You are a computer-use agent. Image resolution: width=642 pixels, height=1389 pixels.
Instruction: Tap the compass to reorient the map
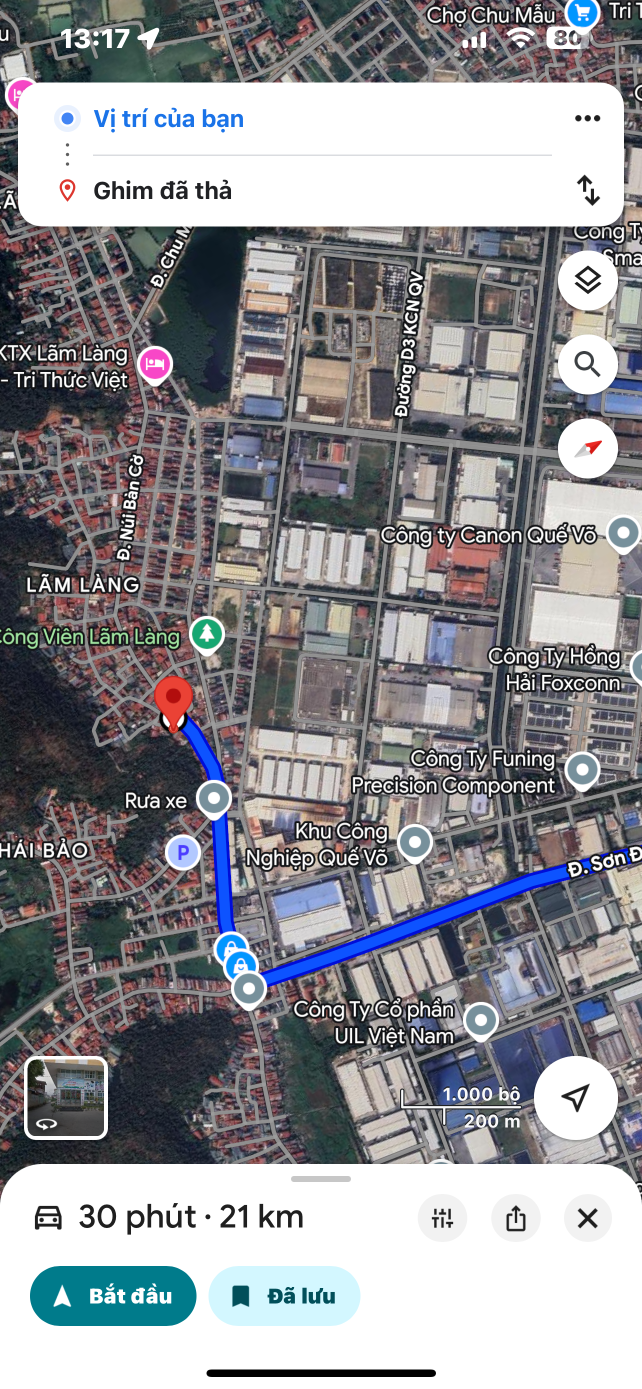tap(587, 448)
